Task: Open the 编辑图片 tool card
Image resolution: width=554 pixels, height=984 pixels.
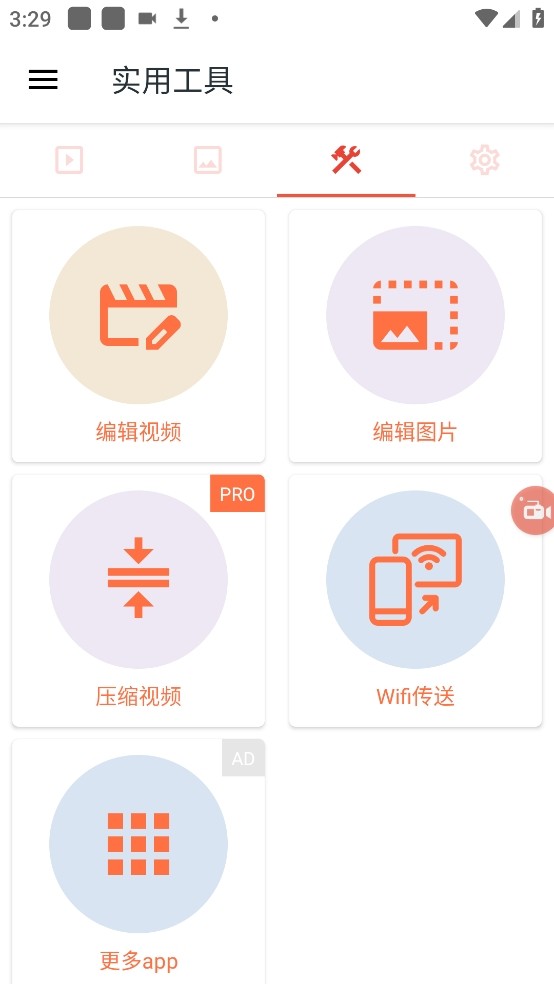Action: pyautogui.click(x=415, y=336)
